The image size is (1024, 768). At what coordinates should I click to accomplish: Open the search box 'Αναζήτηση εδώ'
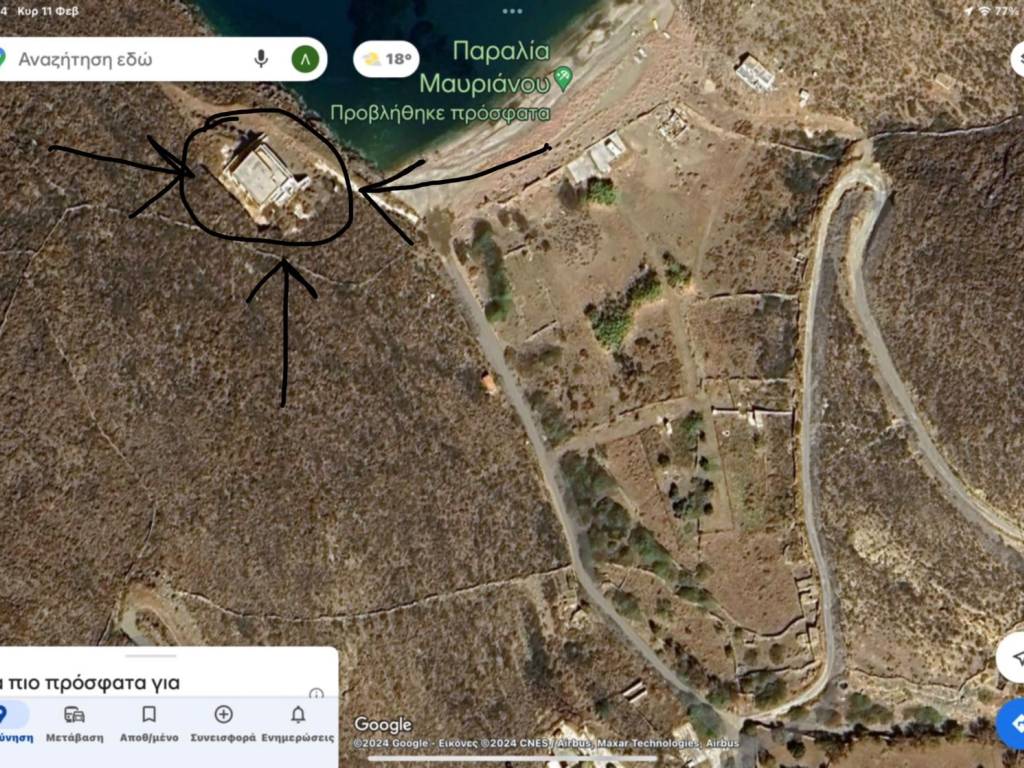120,59
